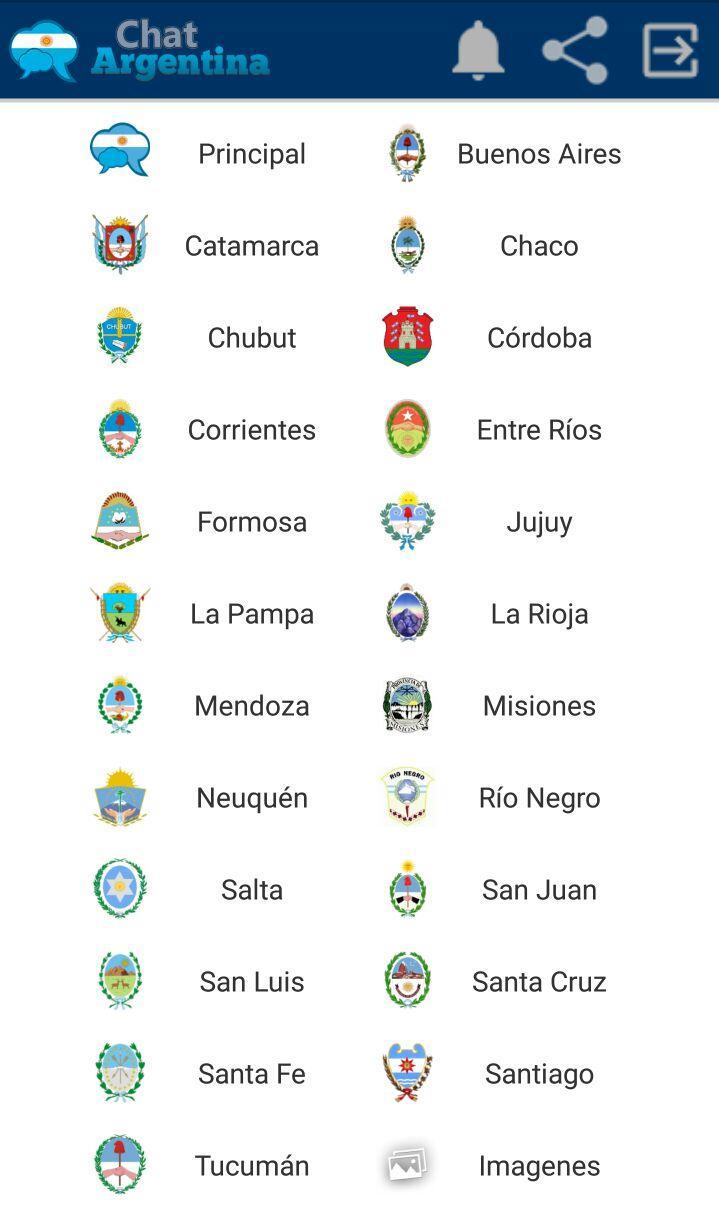Image resolution: width=719 pixels, height=1216 pixels.
Task: Choose the Córdoba chat room
Action: (538, 338)
